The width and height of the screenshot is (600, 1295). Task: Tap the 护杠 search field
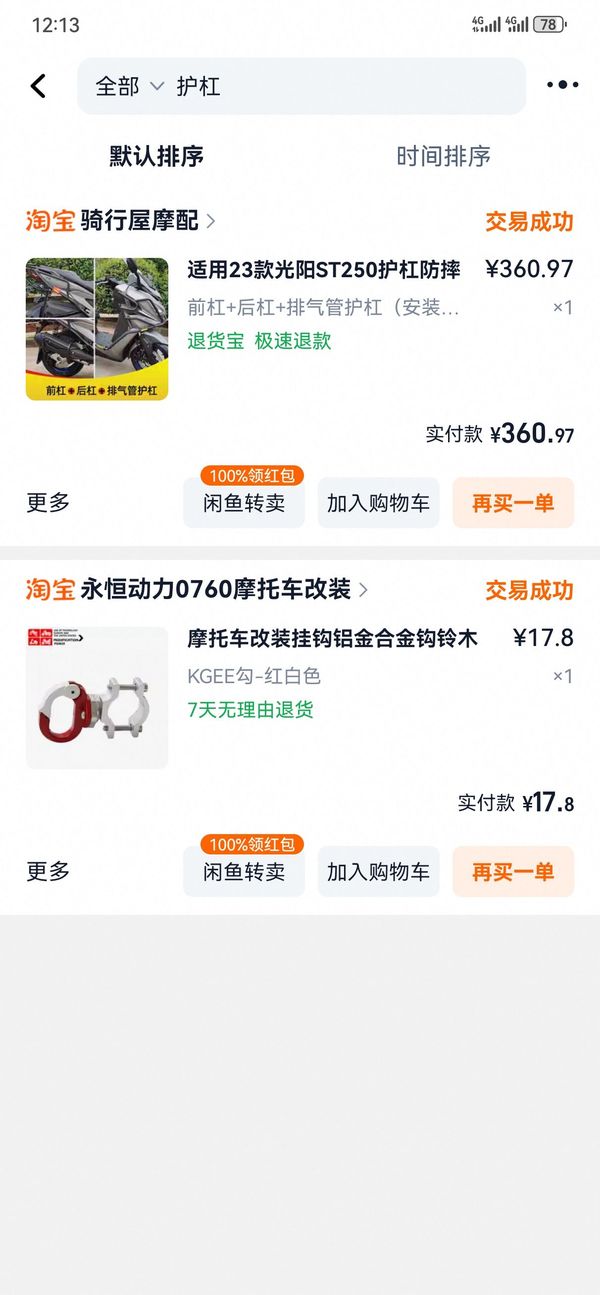click(340, 87)
